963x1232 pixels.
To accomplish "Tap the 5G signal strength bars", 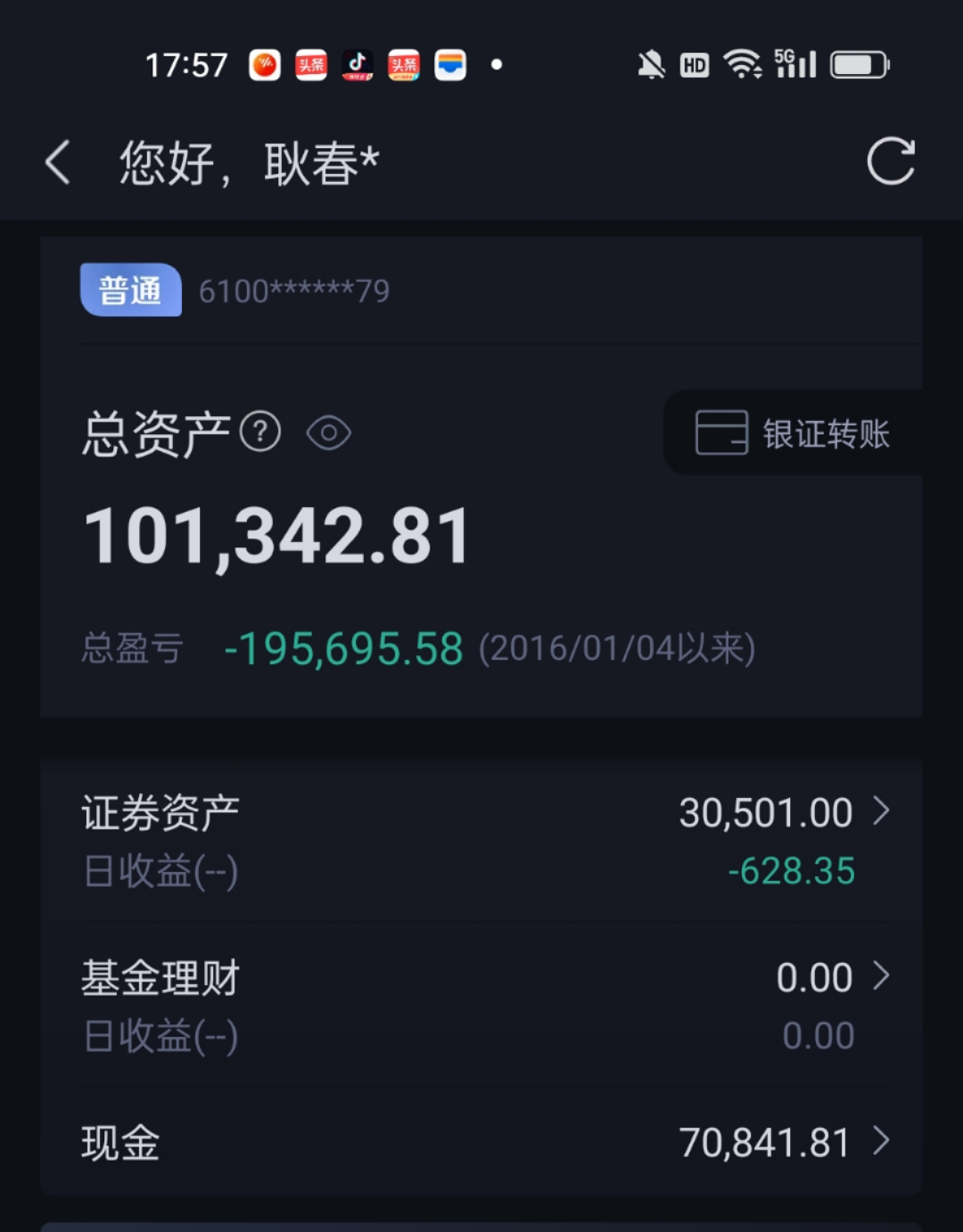I will (x=796, y=63).
